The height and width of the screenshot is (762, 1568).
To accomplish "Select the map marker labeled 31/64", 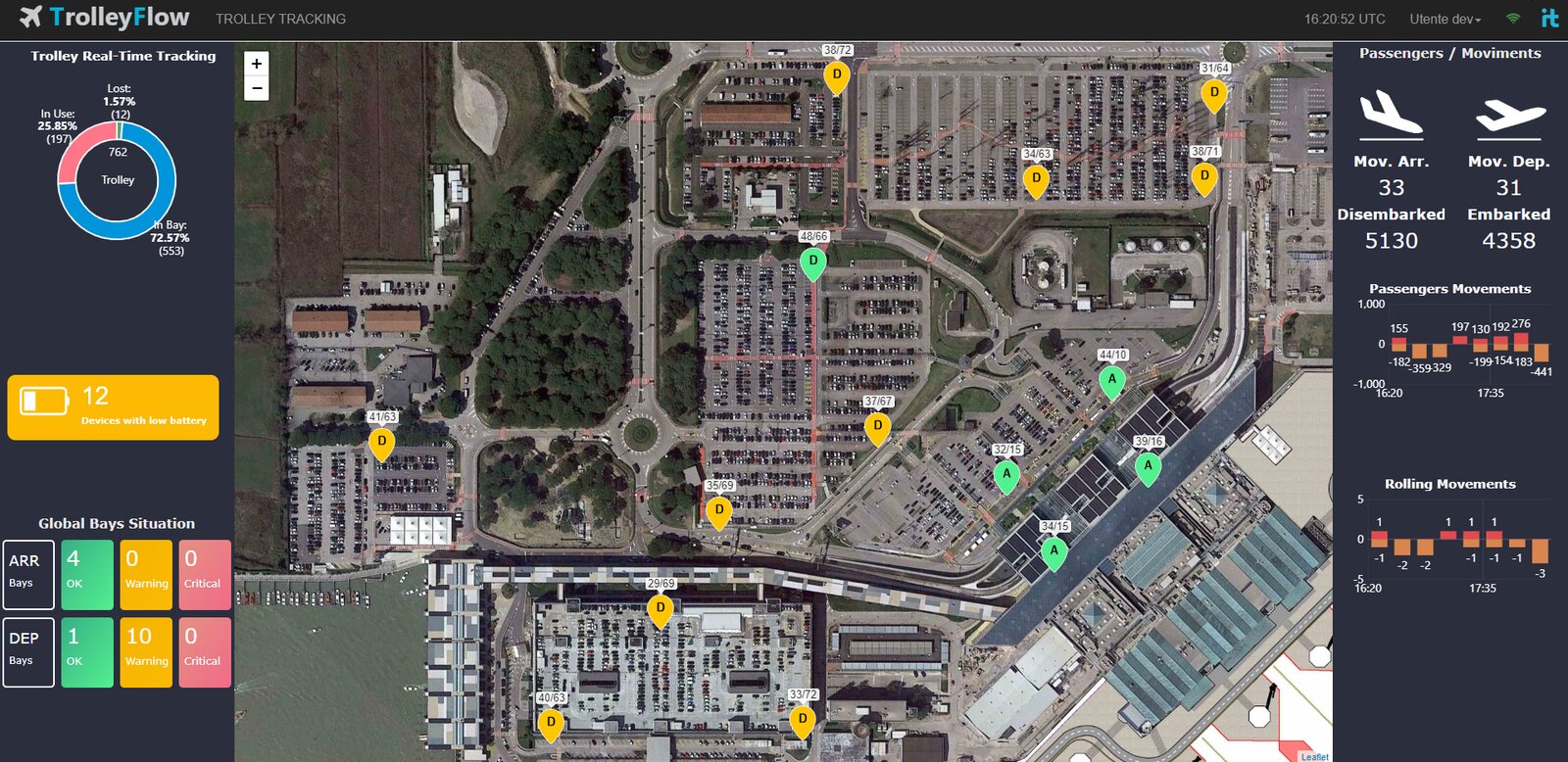I will coord(1214,94).
